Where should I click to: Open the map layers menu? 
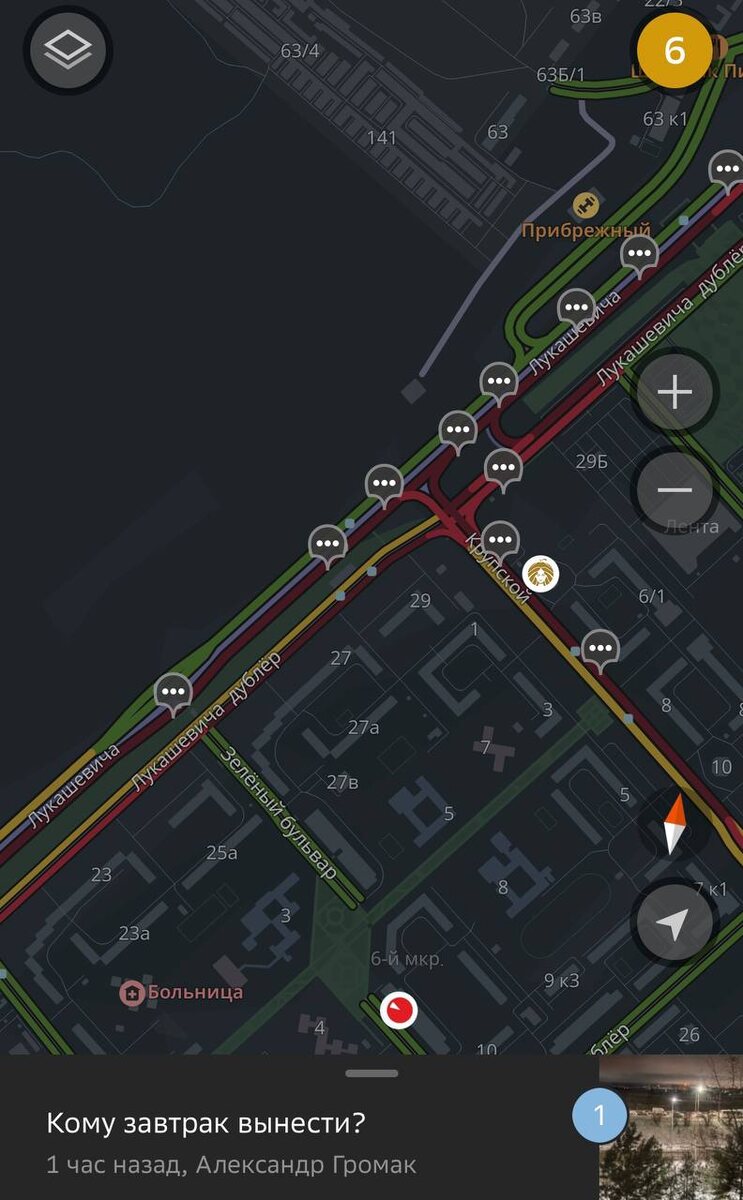(x=68, y=50)
